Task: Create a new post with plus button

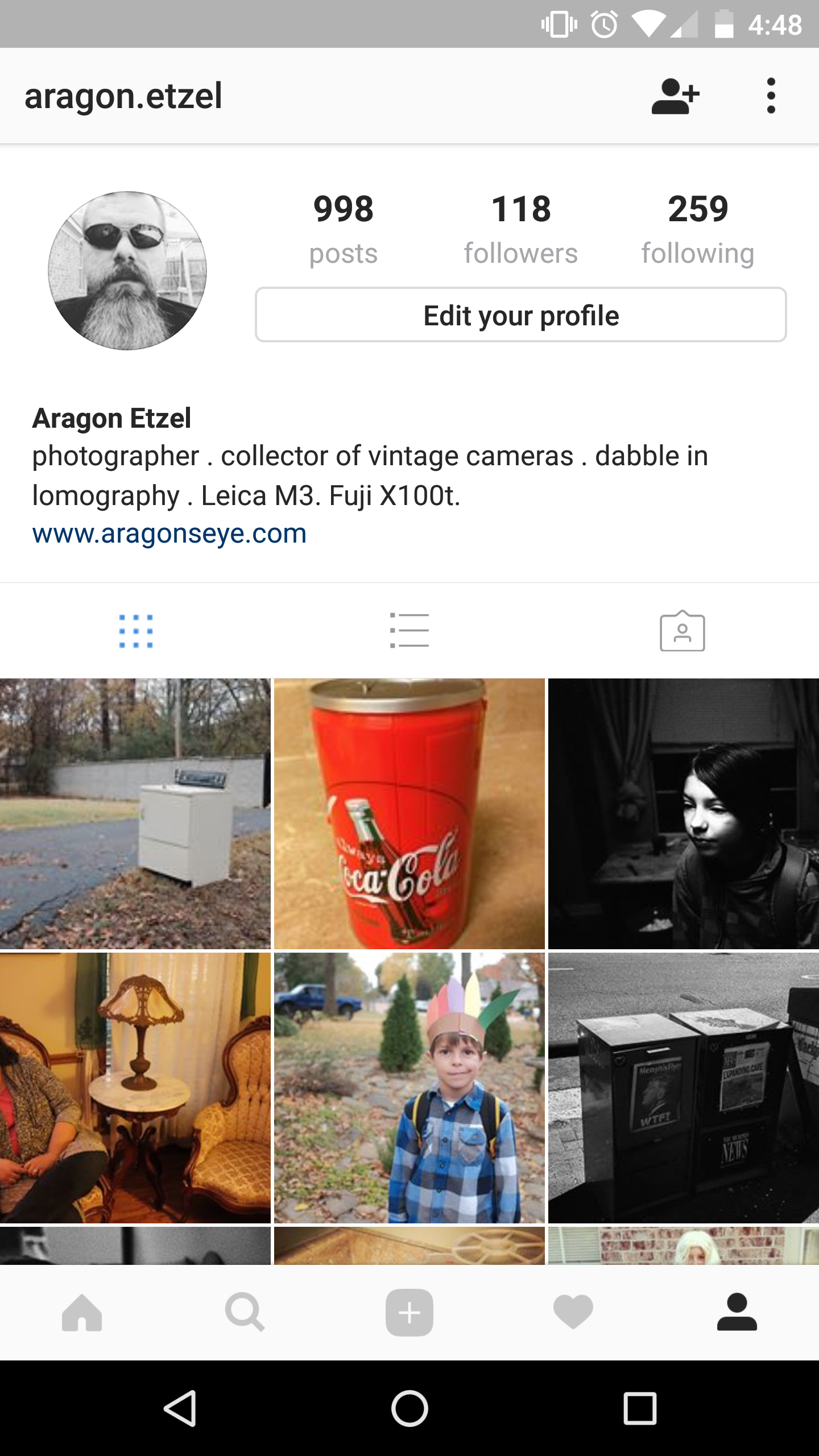Action: (409, 1313)
